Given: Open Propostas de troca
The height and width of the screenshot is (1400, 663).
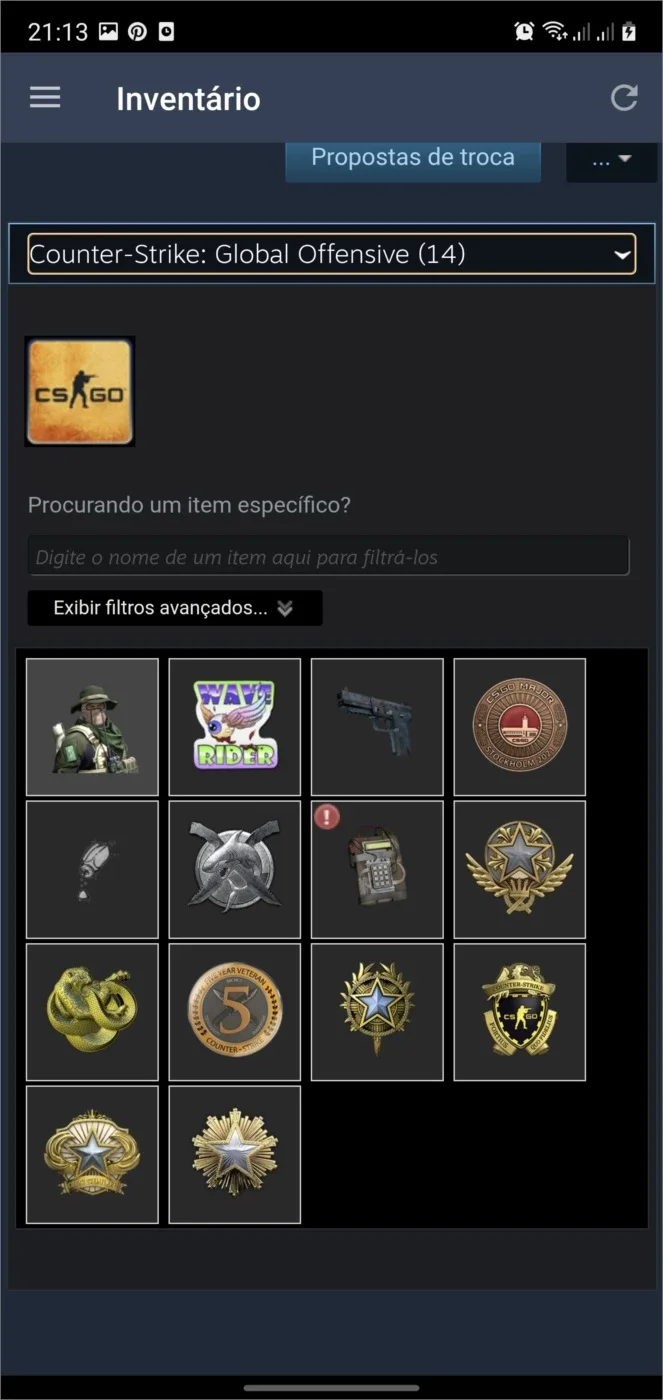Looking at the screenshot, I should pos(413,159).
